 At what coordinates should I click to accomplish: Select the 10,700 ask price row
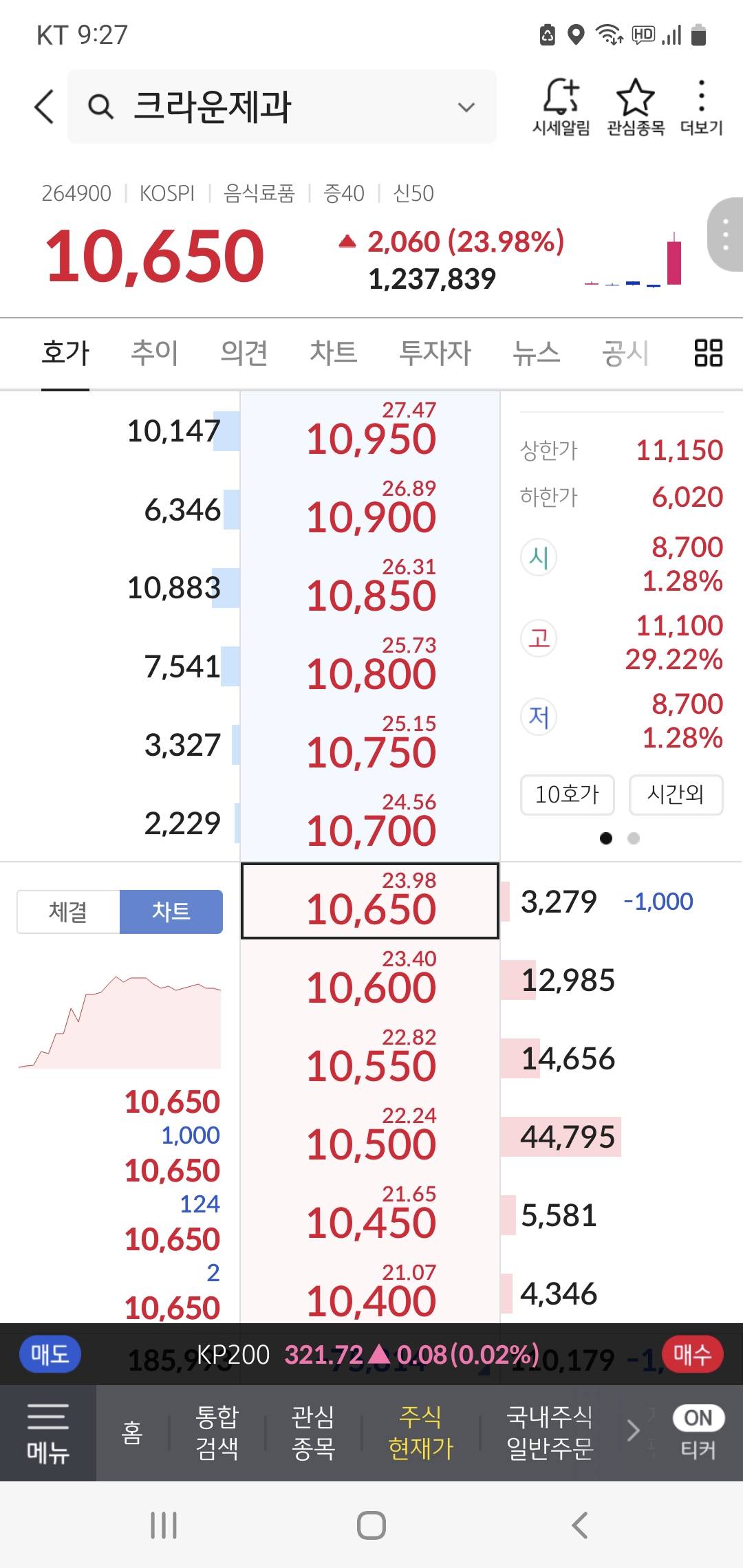[x=370, y=823]
